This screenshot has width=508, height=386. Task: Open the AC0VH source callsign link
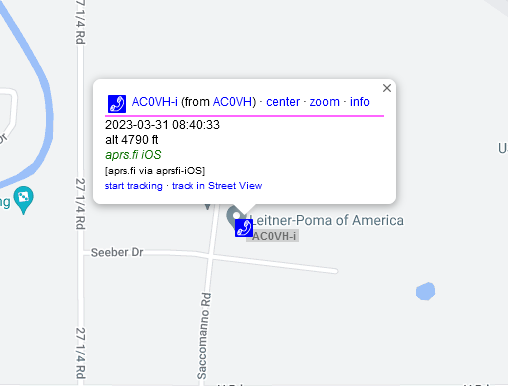pos(232,102)
